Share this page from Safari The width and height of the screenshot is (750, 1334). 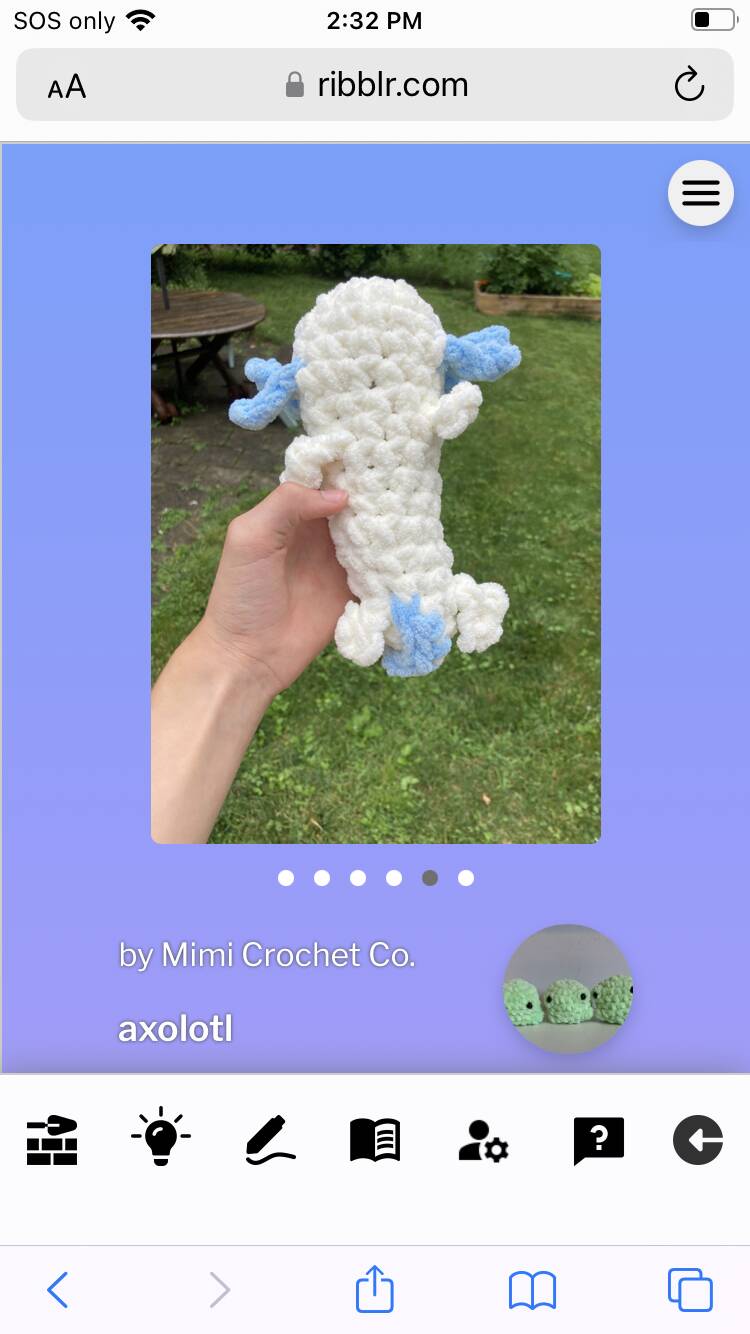(x=375, y=1288)
